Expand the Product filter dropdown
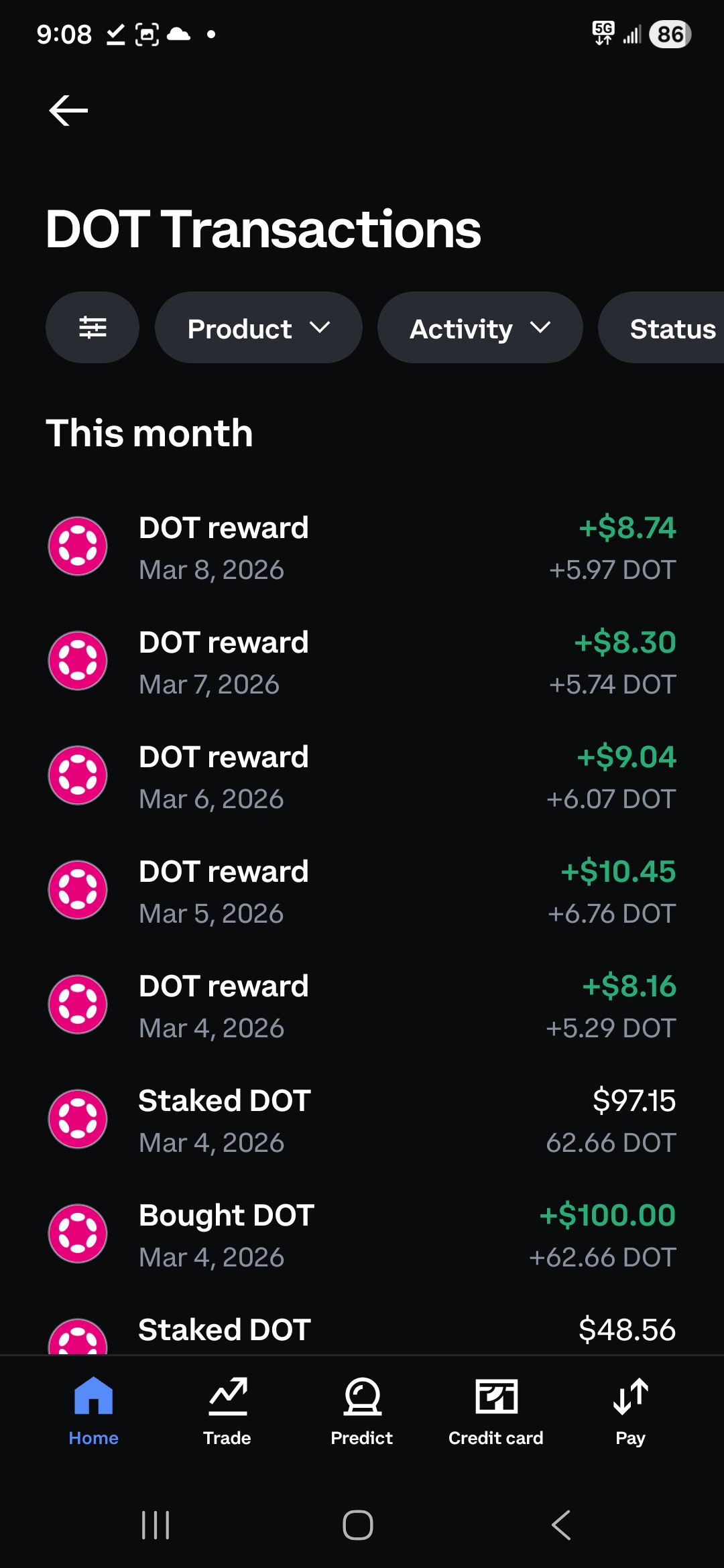 coord(258,328)
